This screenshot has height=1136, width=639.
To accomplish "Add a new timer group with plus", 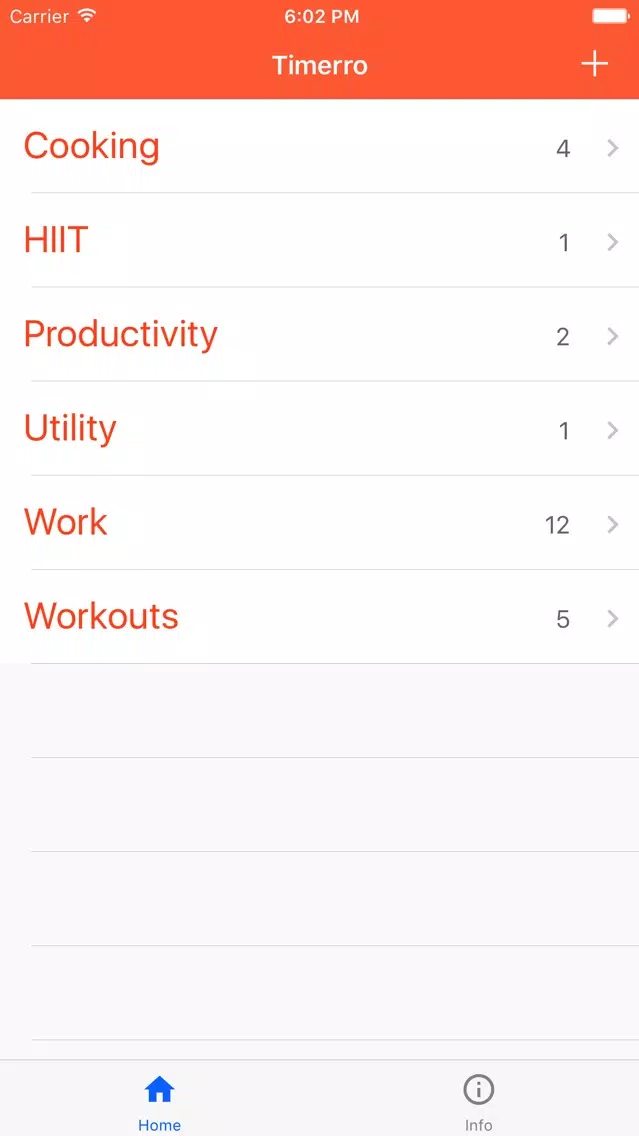I will 594,64.
